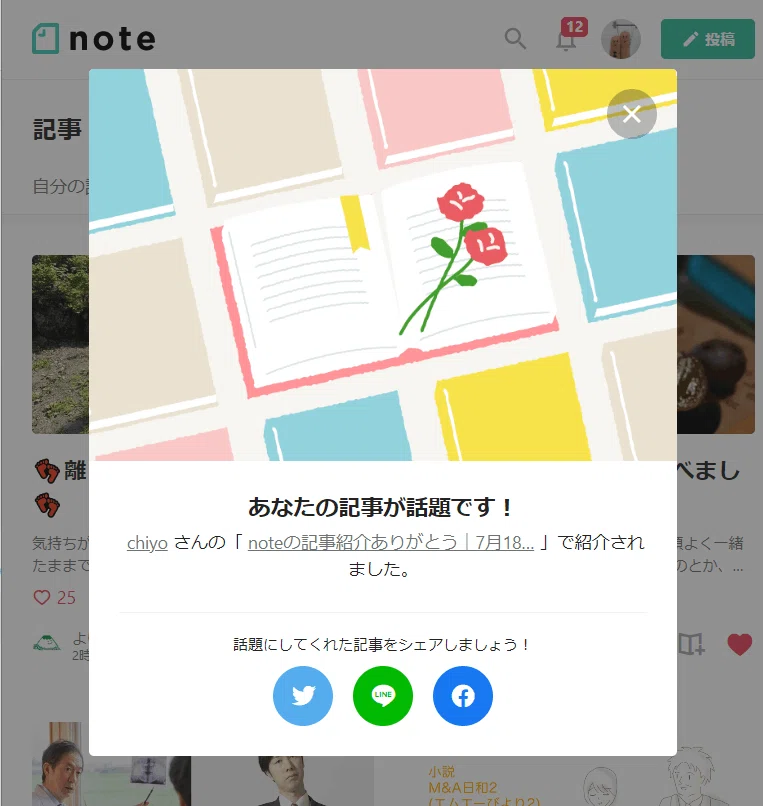Share the article via LINE

pyautogui.click(x=383, y=695)
